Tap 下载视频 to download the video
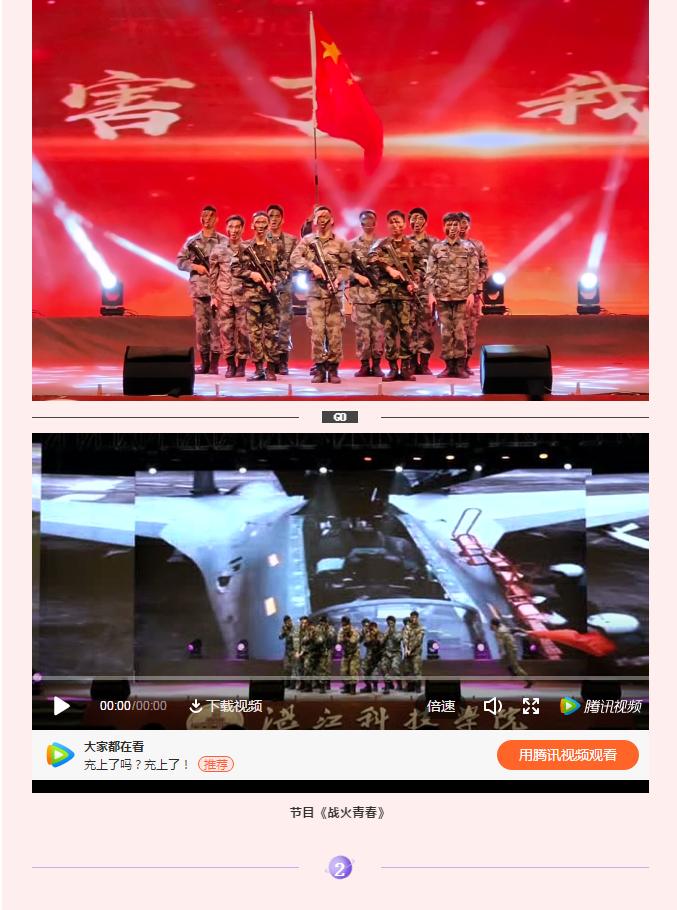This screenshot has height=910, width=677. tap(225, 706)
